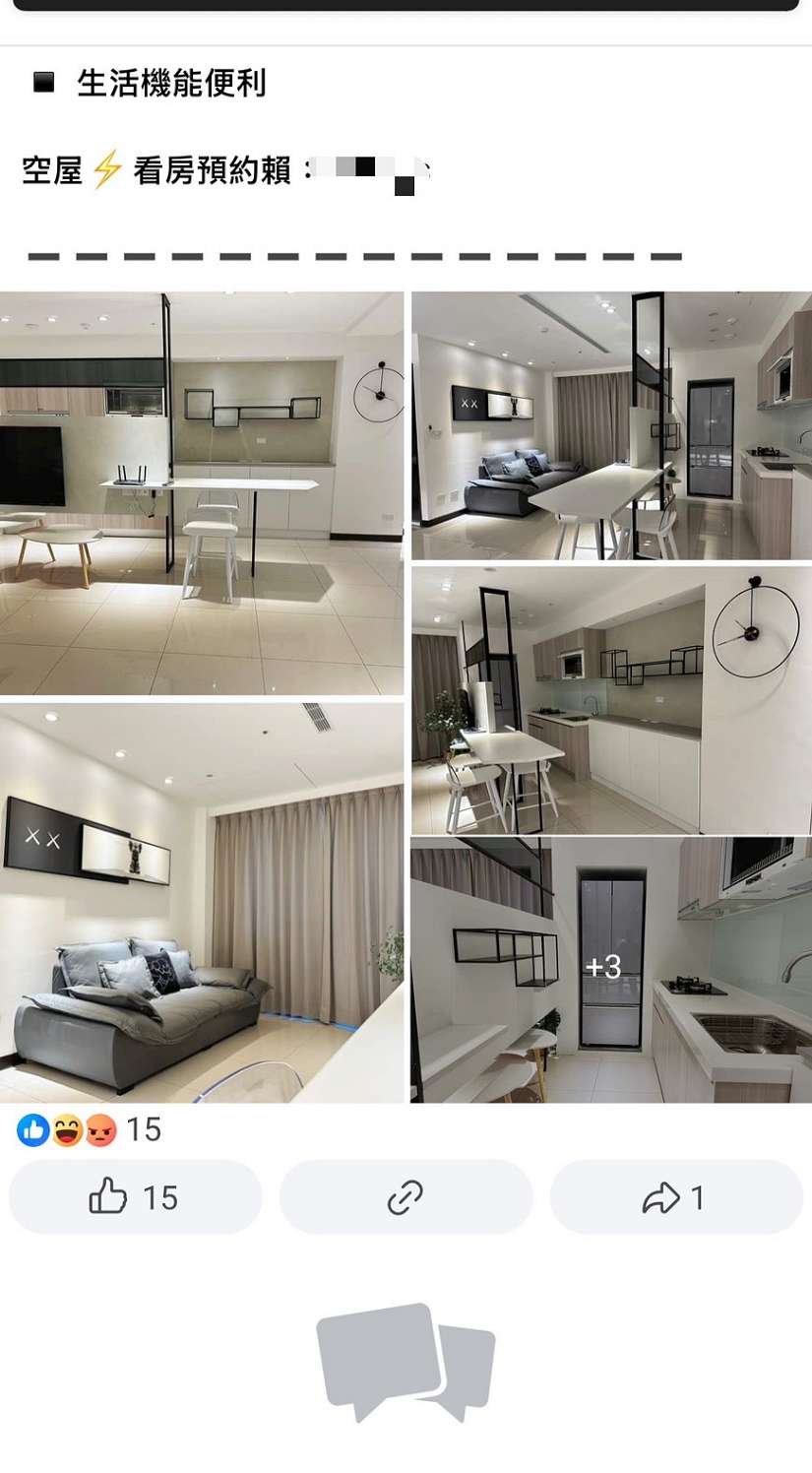The height and width of the screenshot is (1473, 812).
Task: Like the post with 15 likes
Action: click(135, 1197)
